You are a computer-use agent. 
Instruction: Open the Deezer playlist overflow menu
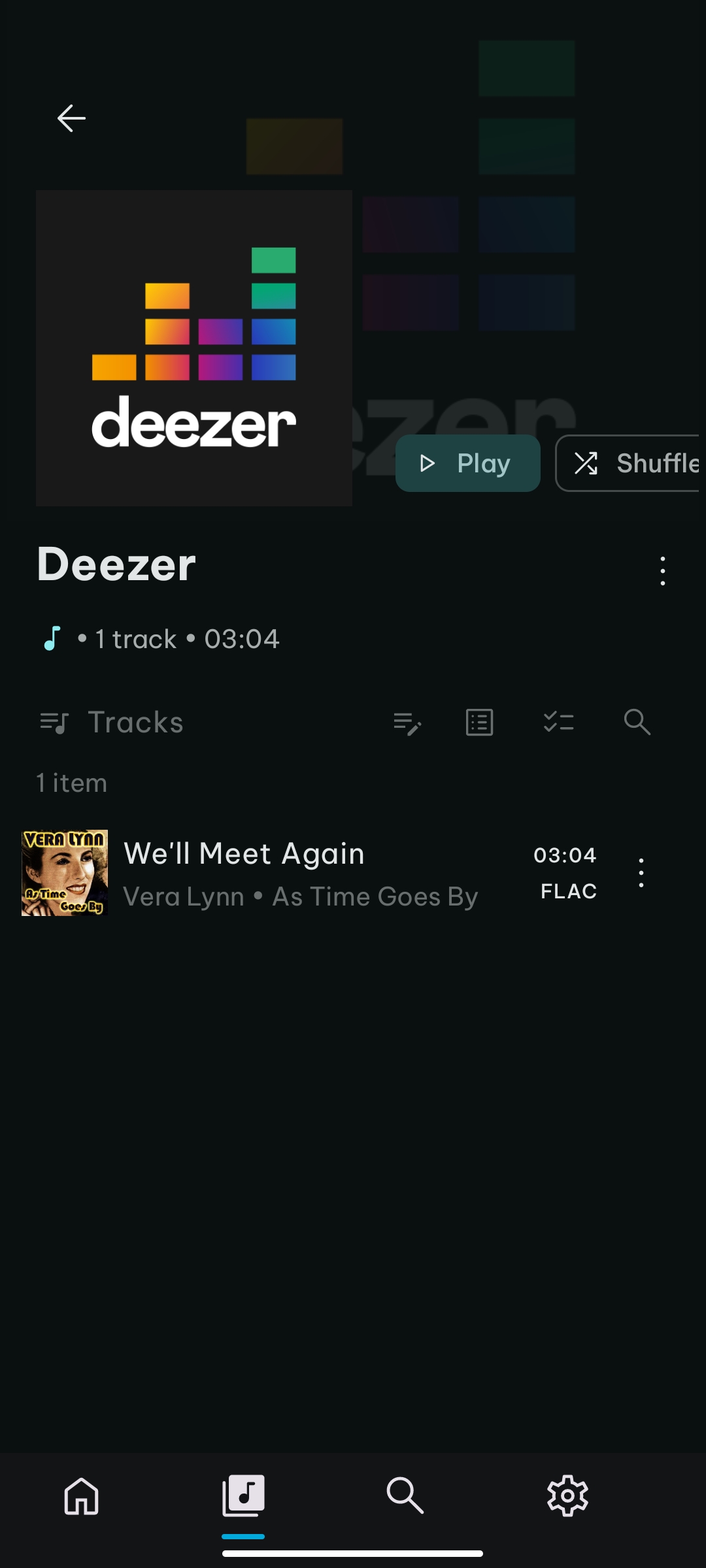click(662, 570)
